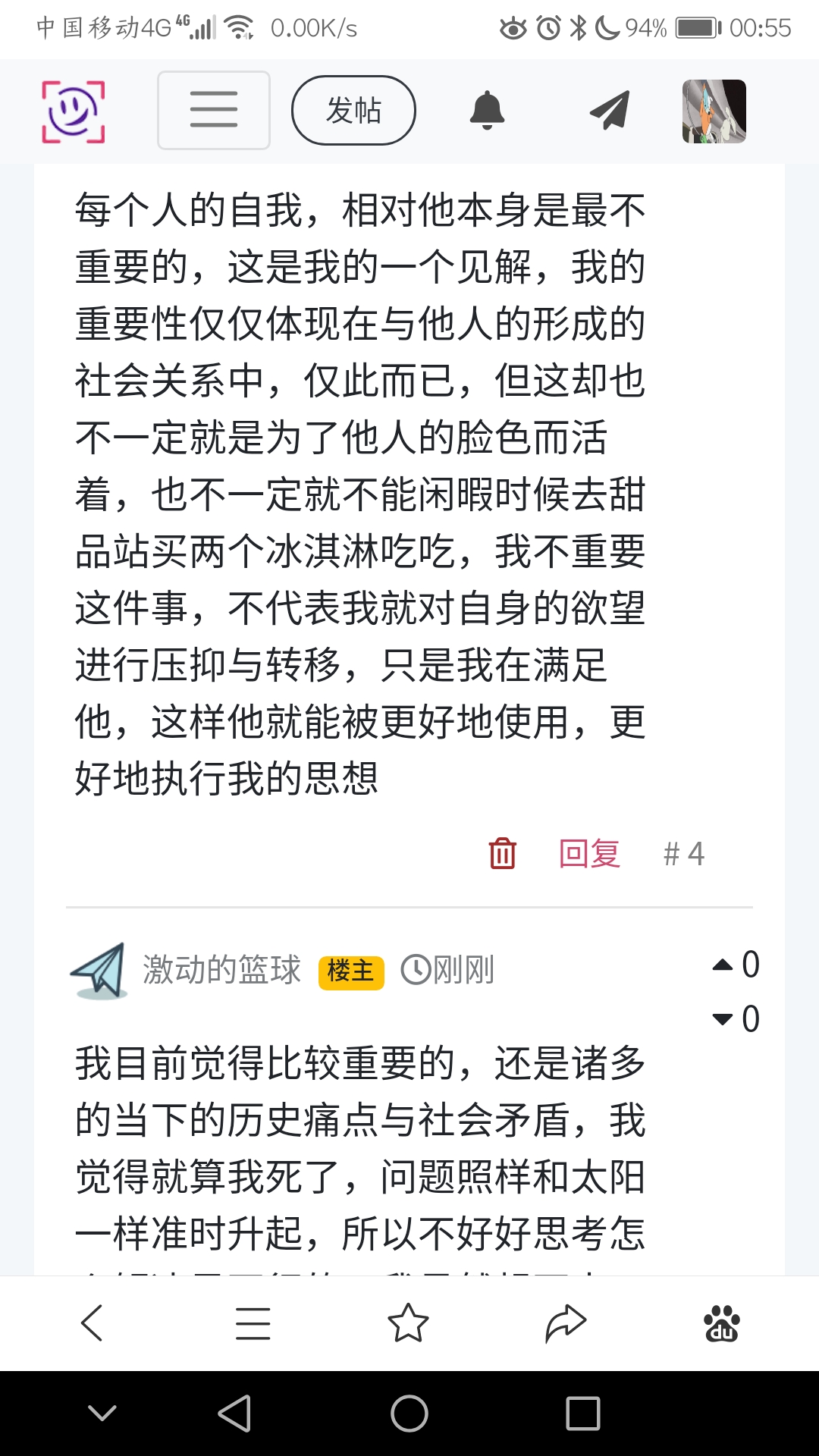The width and height of the screenshot is (819, 1456).
Task: Open Baidu home icon
Action: point(721,1323)
